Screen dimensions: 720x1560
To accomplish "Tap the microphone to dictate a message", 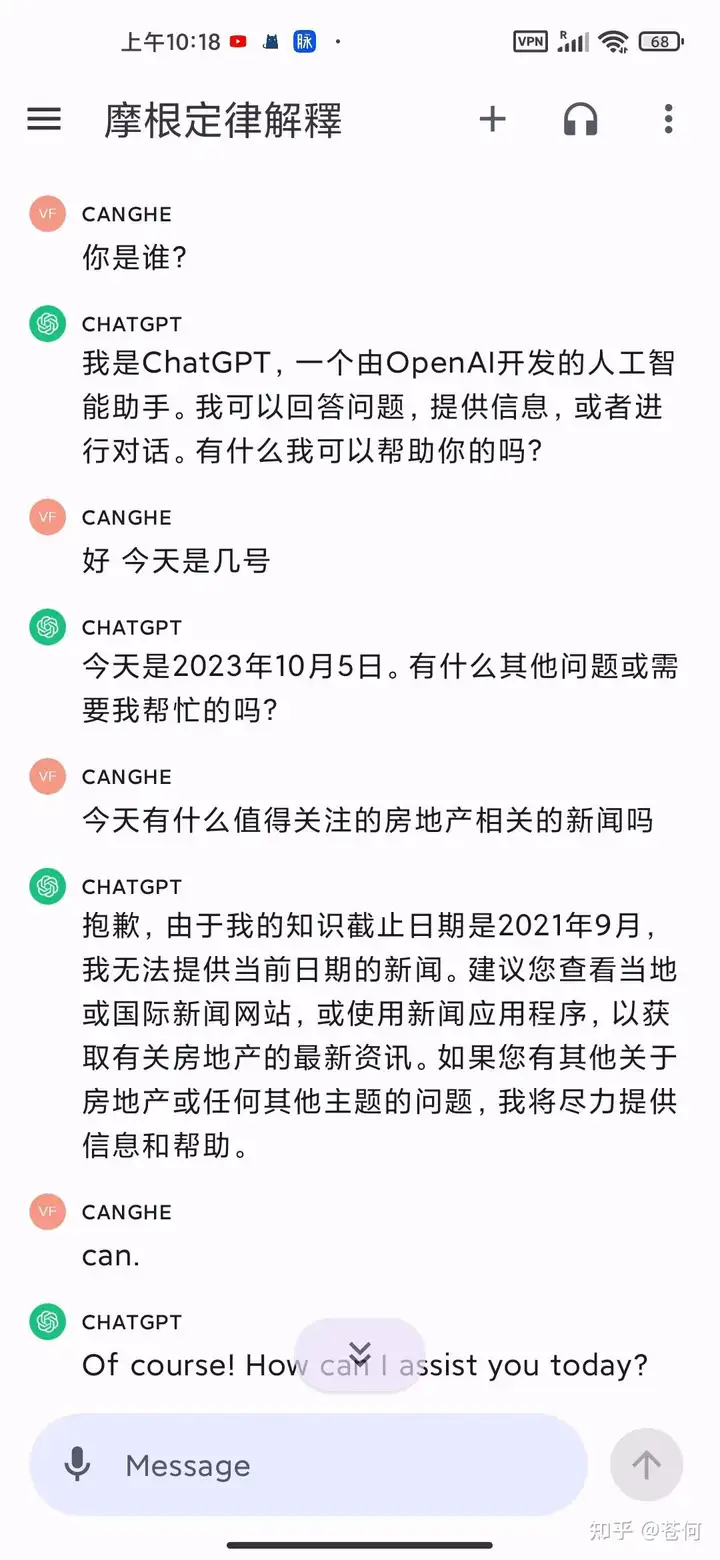I will 78,1465.
